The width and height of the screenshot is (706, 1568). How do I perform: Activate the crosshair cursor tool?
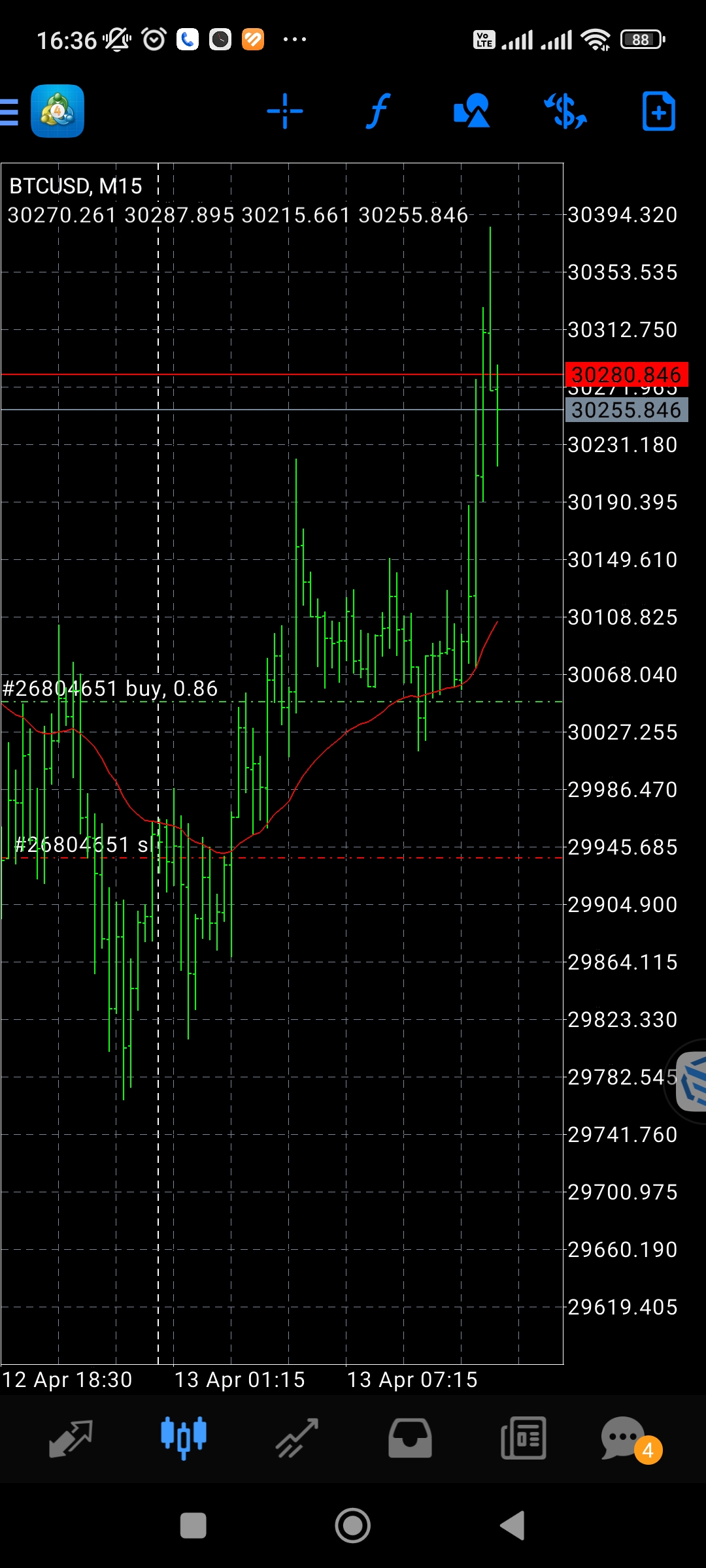285,112
